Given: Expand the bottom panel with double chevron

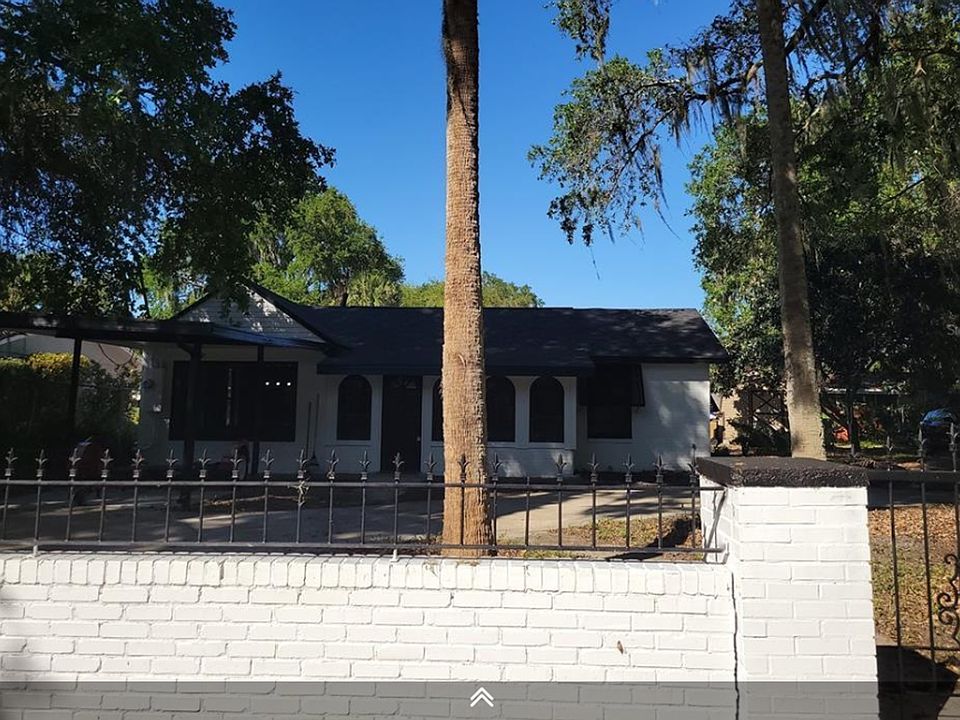Looking at the screenshot, I should click(481, 698).
